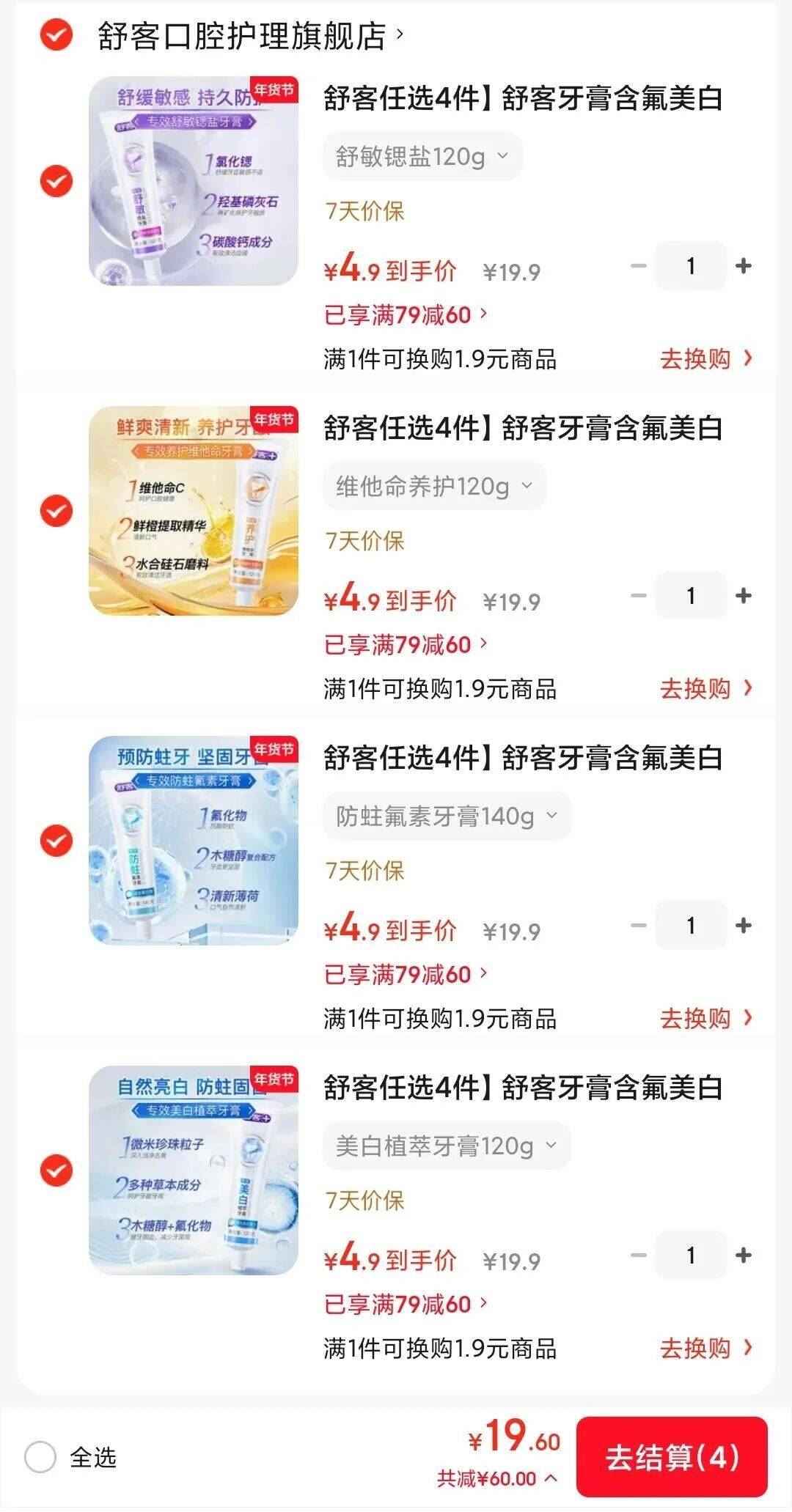
Task: Open the 防蛀氟素牙膏140g variant dropdown
Action: pyautogui.click(x=446, y=816)
